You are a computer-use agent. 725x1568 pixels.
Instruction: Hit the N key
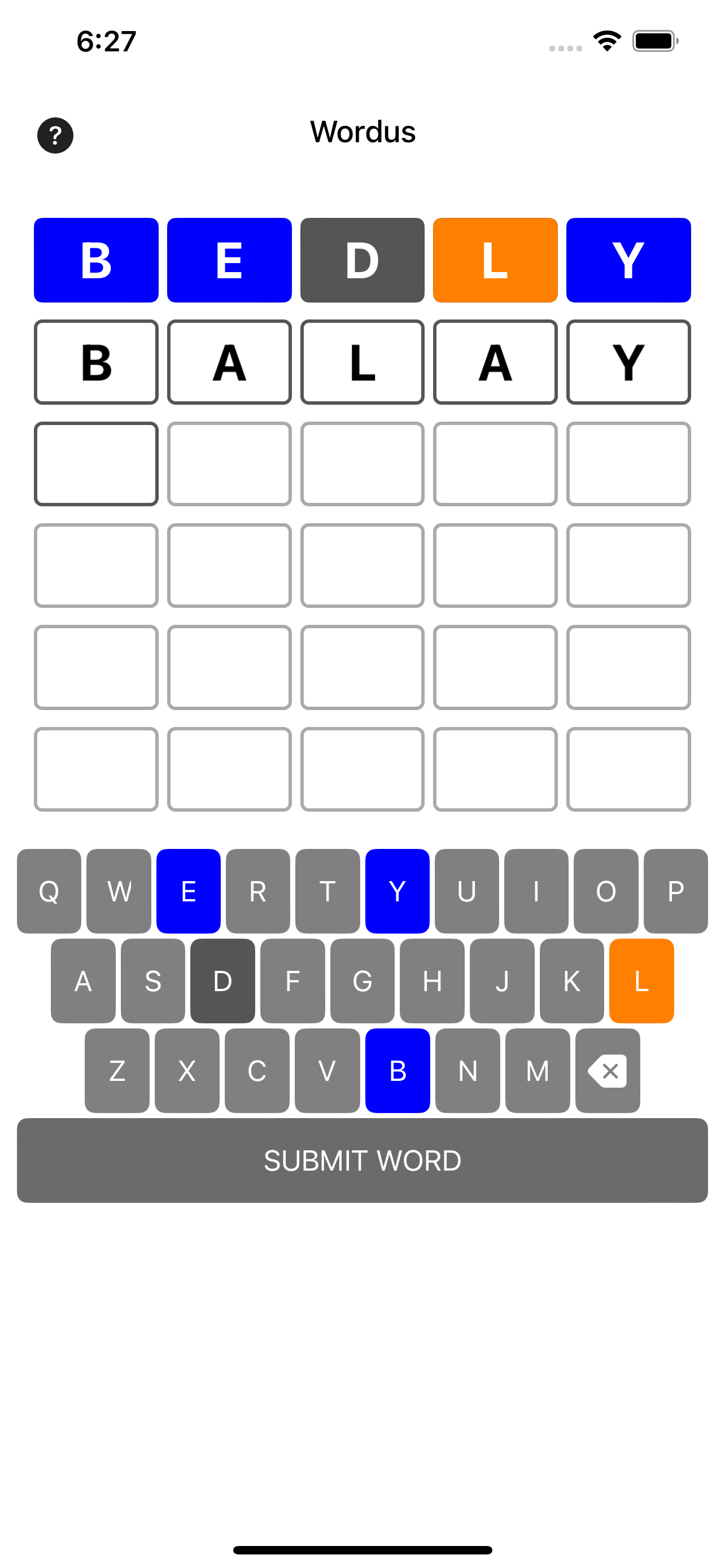coord(468,1071)
